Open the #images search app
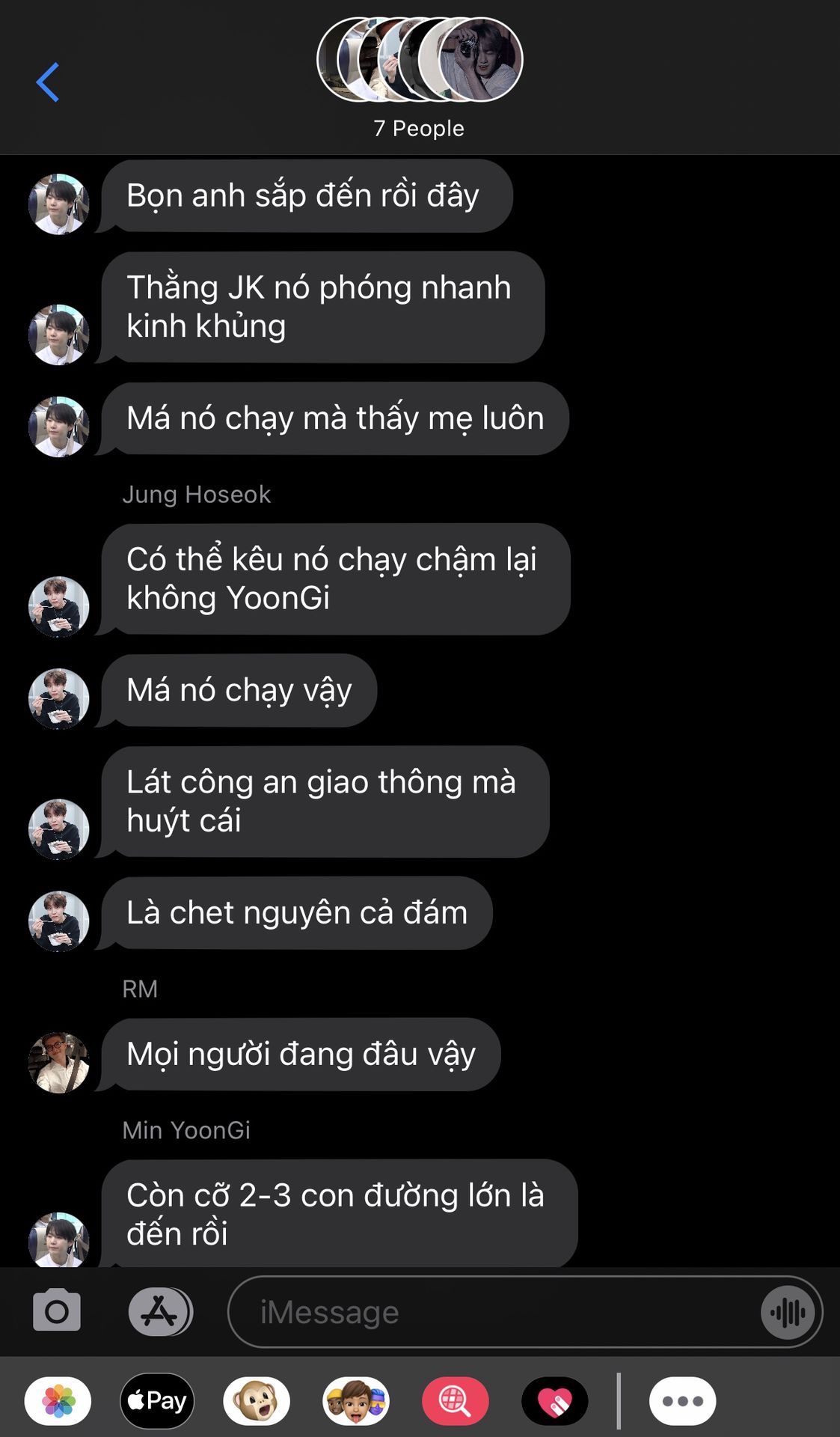The image size is (840, 1437). pos(456,1400)
